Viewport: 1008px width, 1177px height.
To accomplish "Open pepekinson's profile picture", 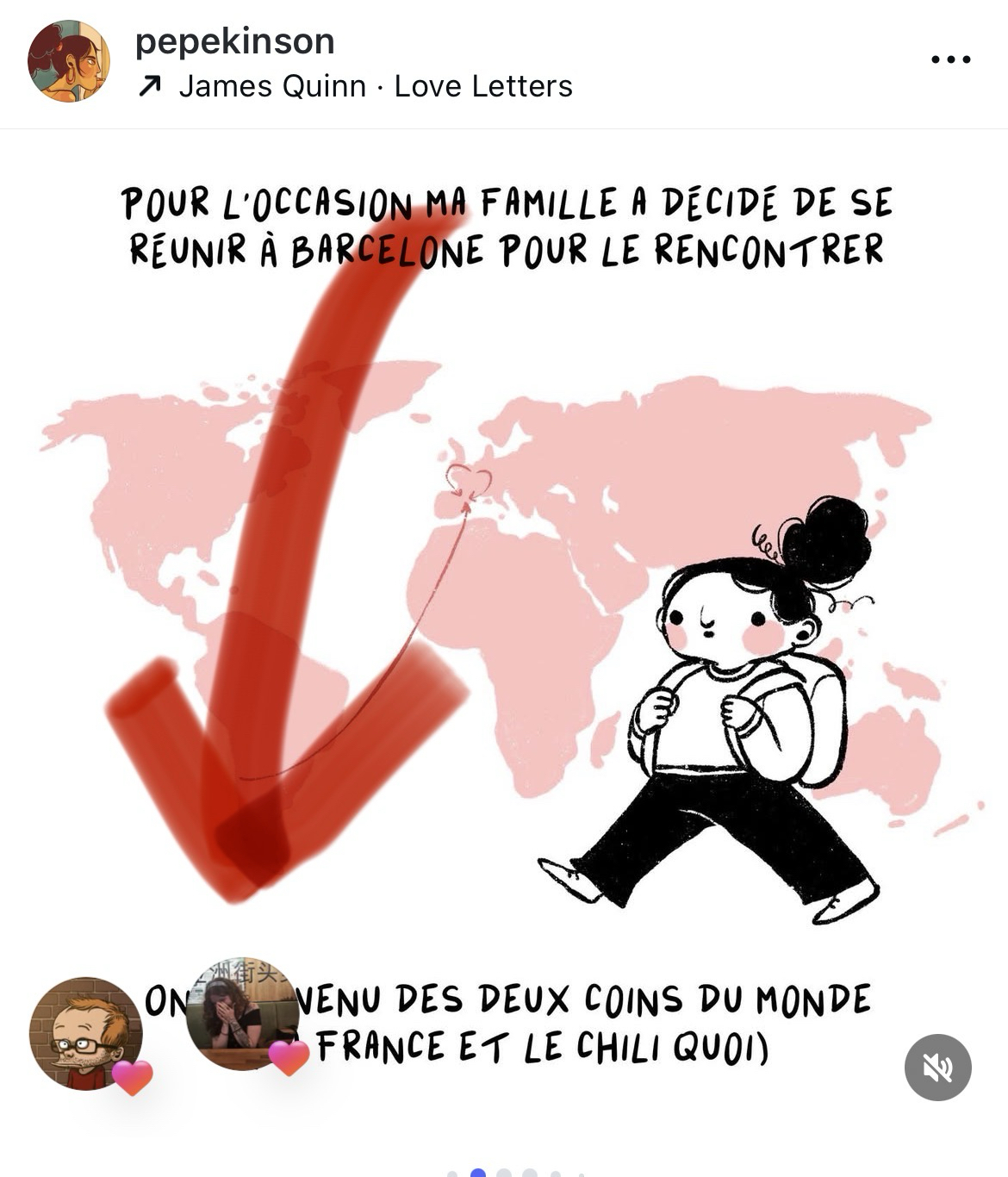I will pyautogui.click(x=69, y=61).
